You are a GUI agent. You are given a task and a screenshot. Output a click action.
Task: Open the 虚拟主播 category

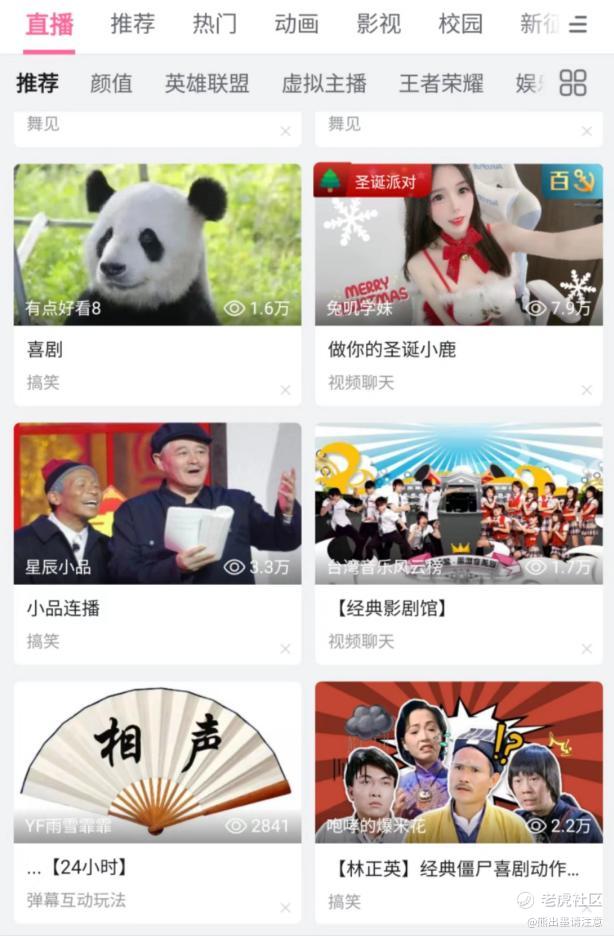point(324,83)
